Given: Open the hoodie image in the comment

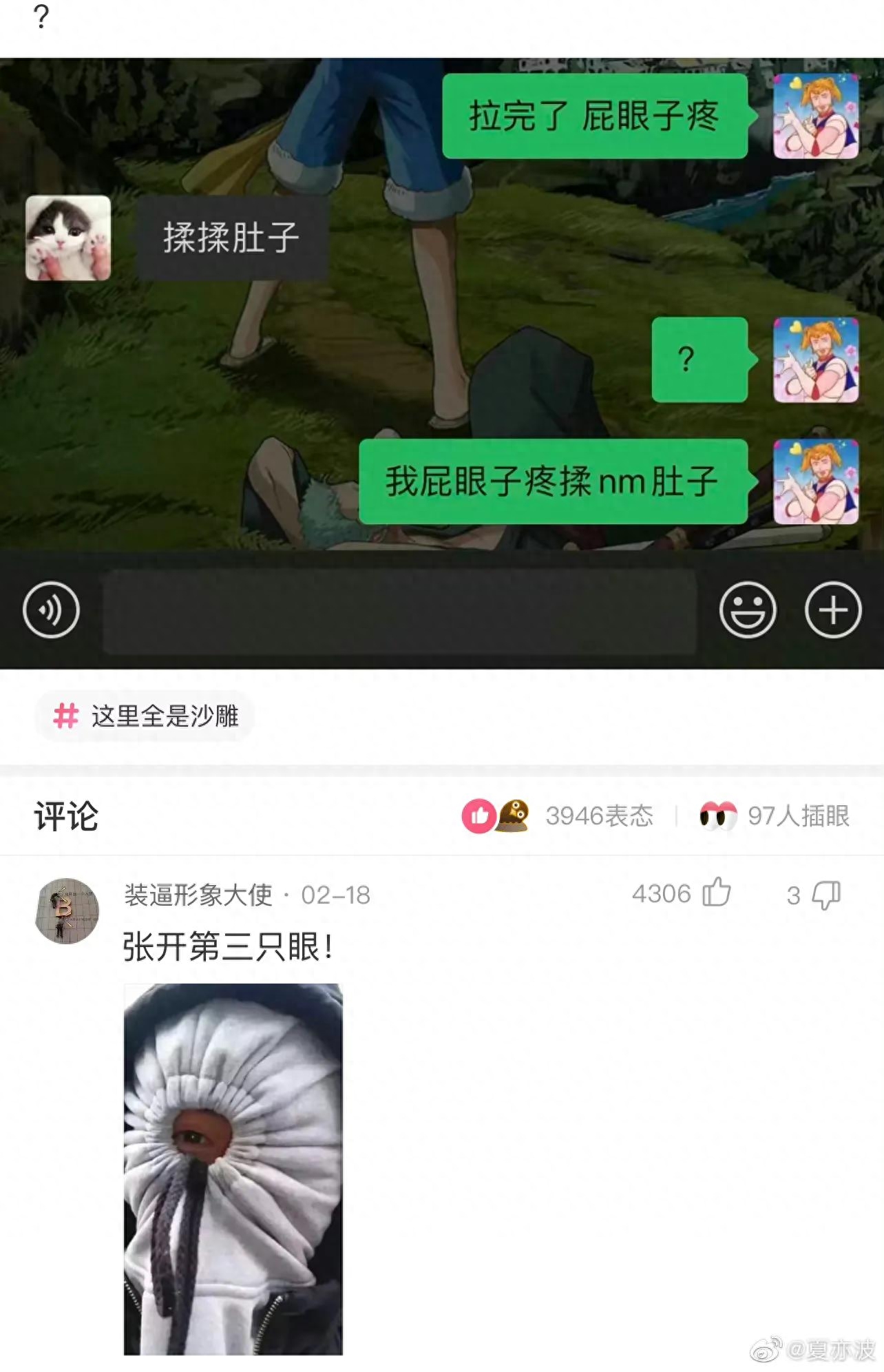Looking at the screenshot, I should [233, 1169].
